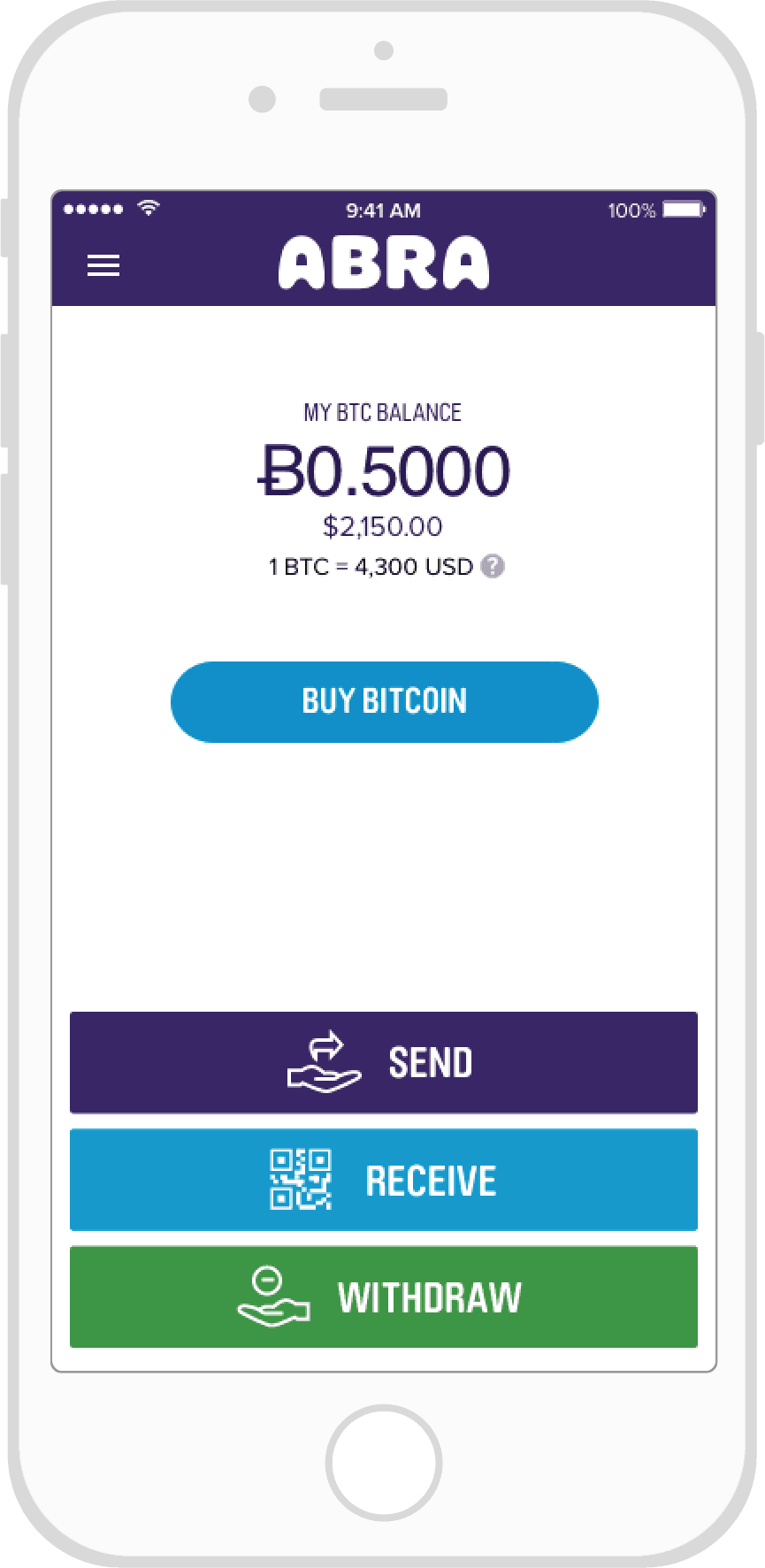Viewport: 765px width, 1568px height.
Task: Tap the Buy Bitcoin button
Action: tap(384, 701)
